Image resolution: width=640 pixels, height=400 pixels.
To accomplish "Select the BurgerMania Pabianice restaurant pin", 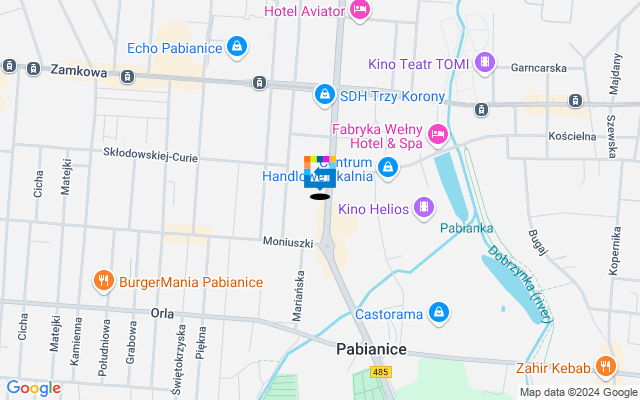I will pos(103,281).
